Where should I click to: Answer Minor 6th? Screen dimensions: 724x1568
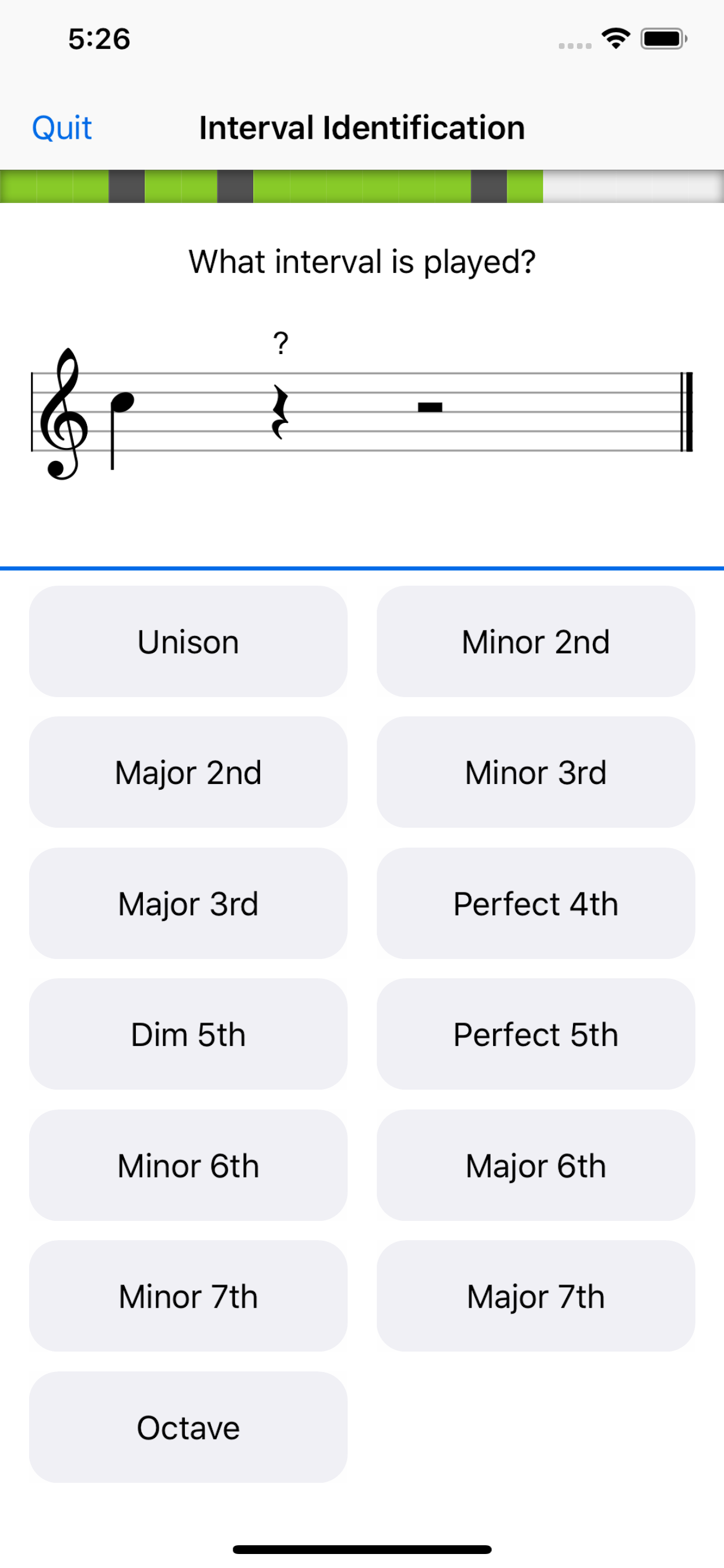point(187,1165)
